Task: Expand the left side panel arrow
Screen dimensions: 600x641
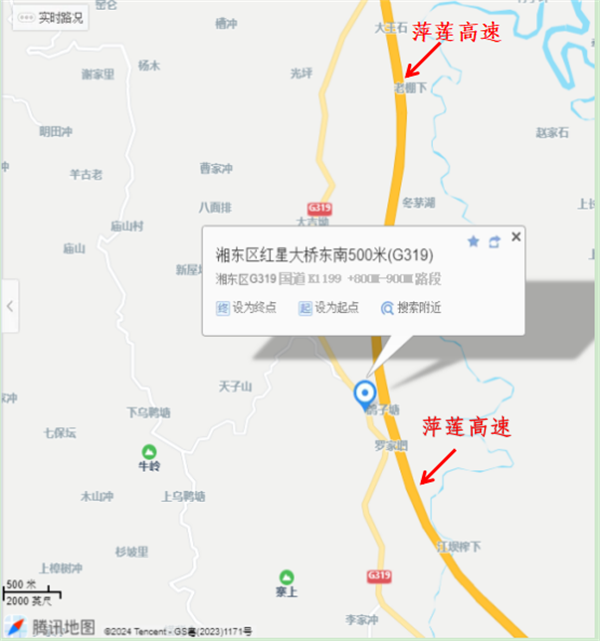Action: 10,306
